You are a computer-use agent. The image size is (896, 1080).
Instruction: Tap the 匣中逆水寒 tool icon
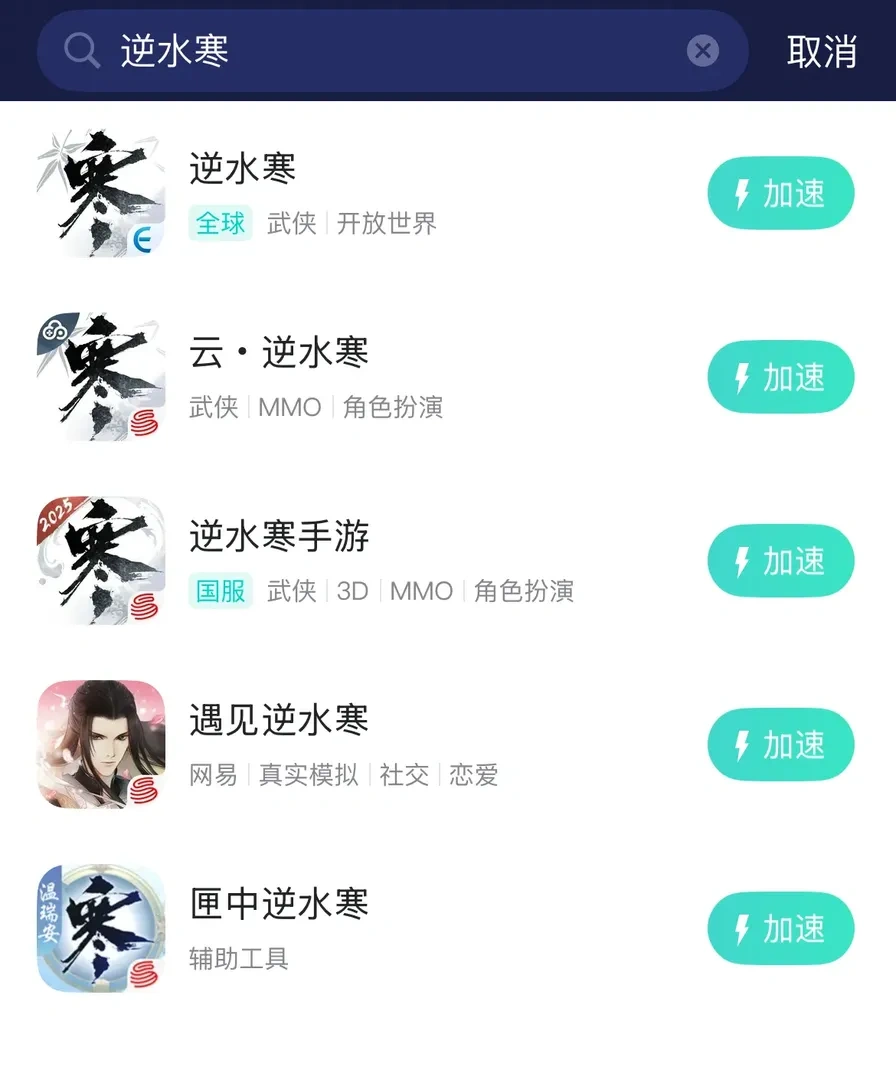pos(99,928)
